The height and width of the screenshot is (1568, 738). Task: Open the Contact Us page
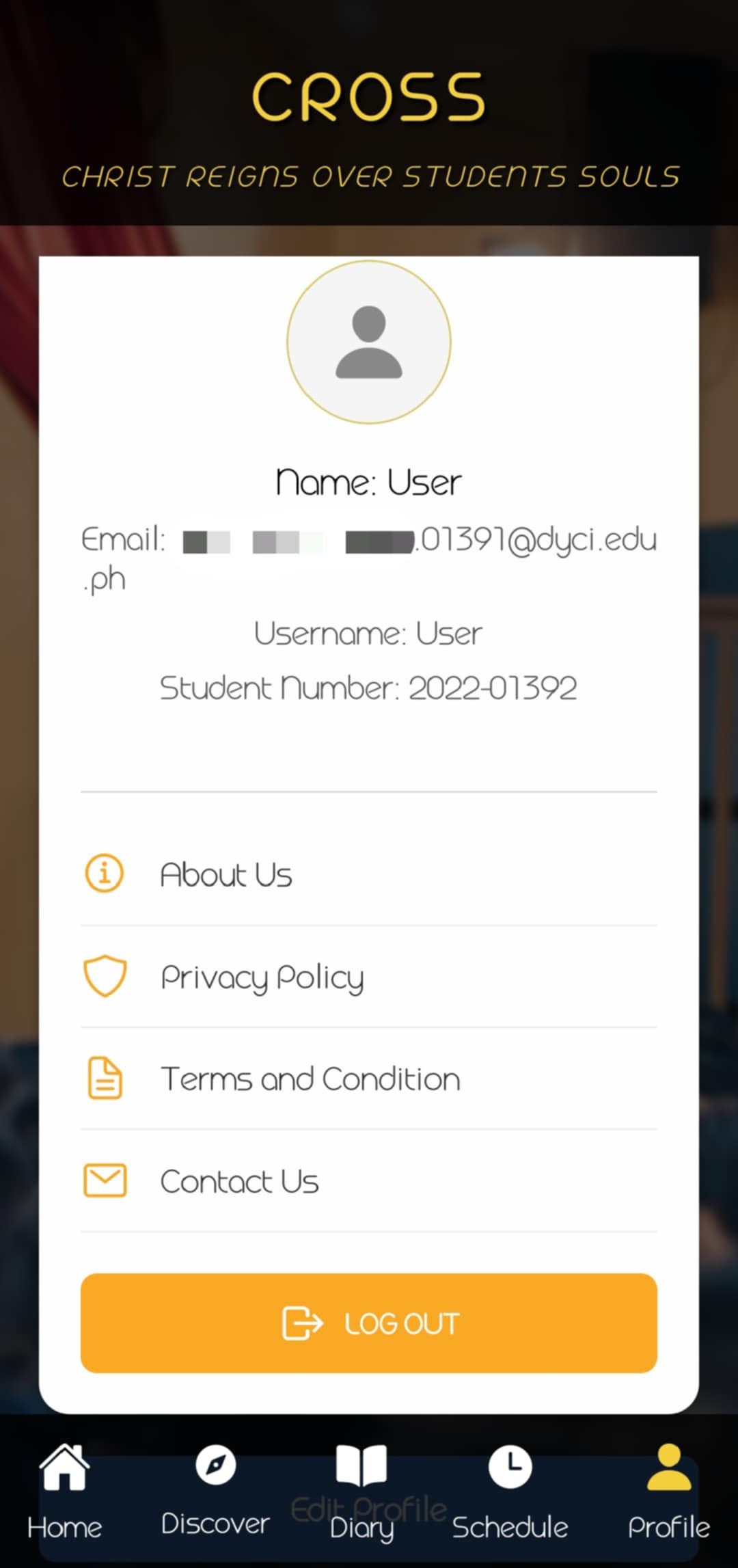(x=239, y=1181)
